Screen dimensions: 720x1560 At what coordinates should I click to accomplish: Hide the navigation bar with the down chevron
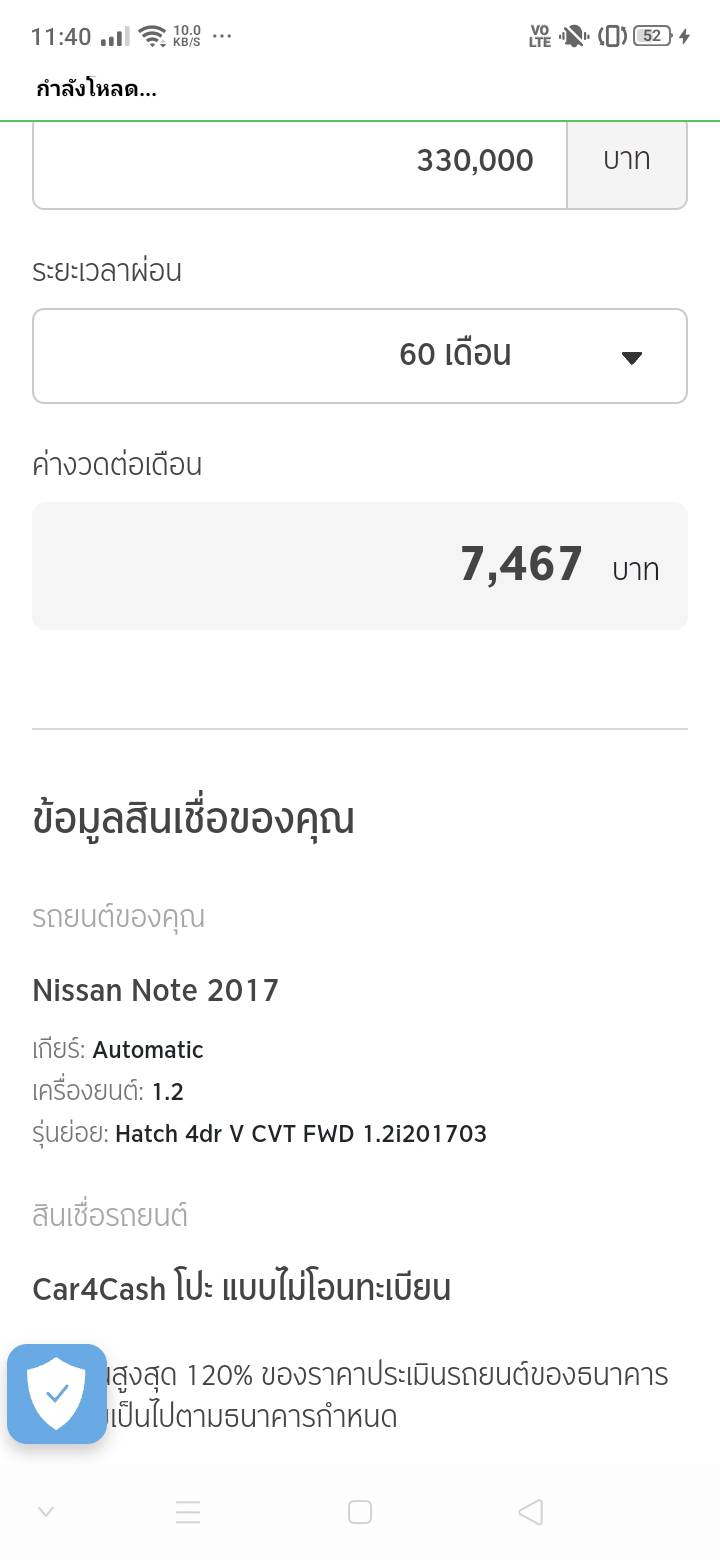[x=45, y=1512]
